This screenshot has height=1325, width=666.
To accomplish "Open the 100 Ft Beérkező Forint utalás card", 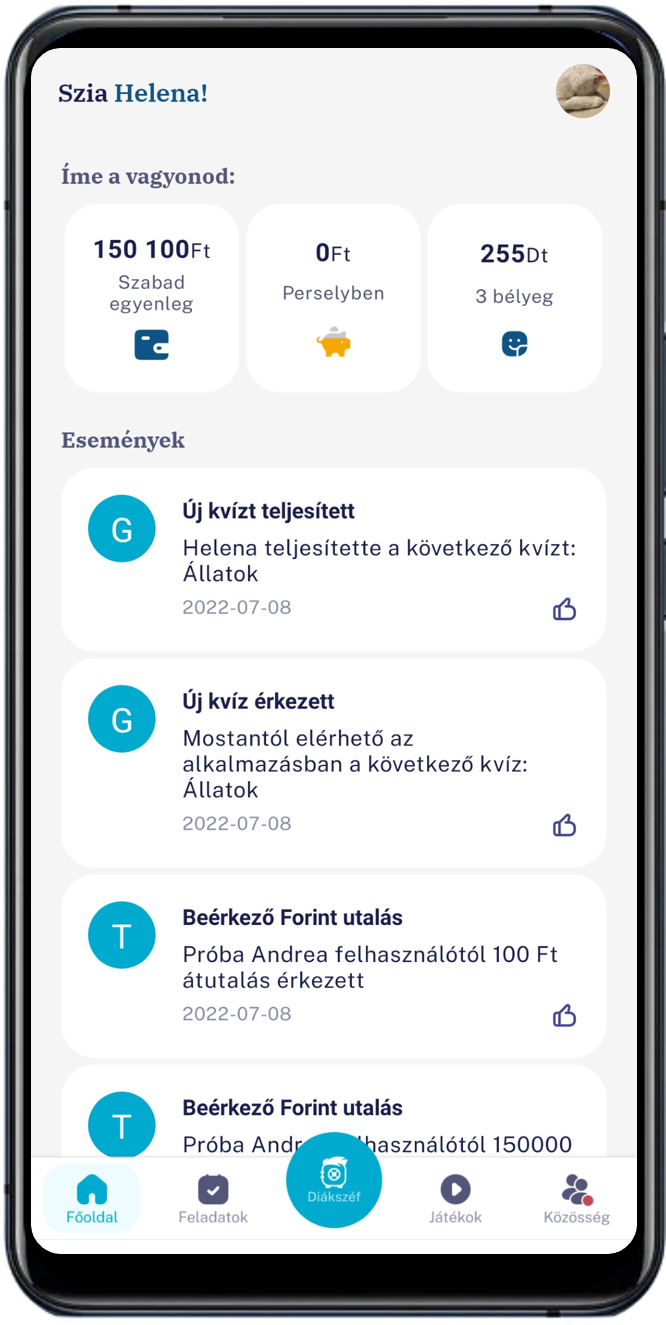I will [x=333, y=965].
